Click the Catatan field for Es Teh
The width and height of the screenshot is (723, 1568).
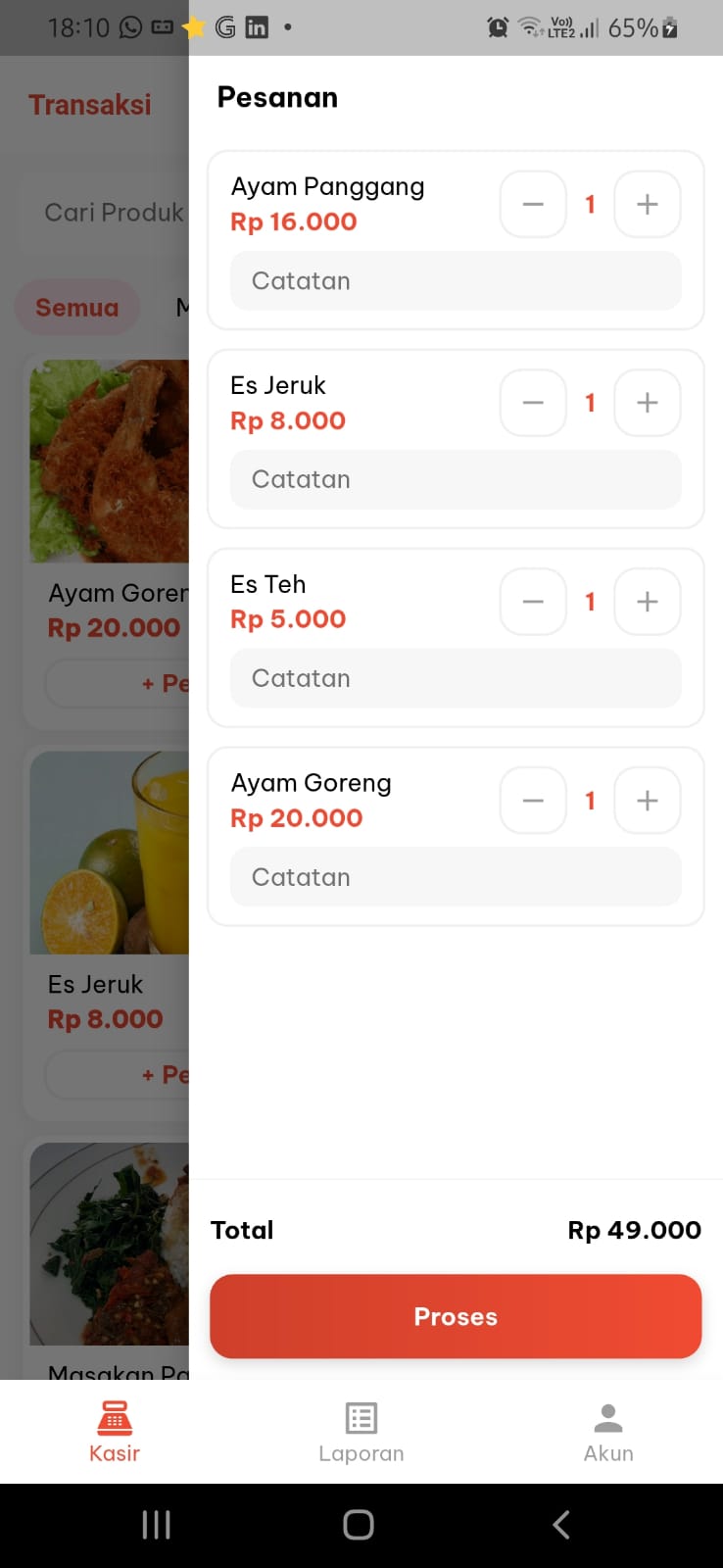[456, 677]
